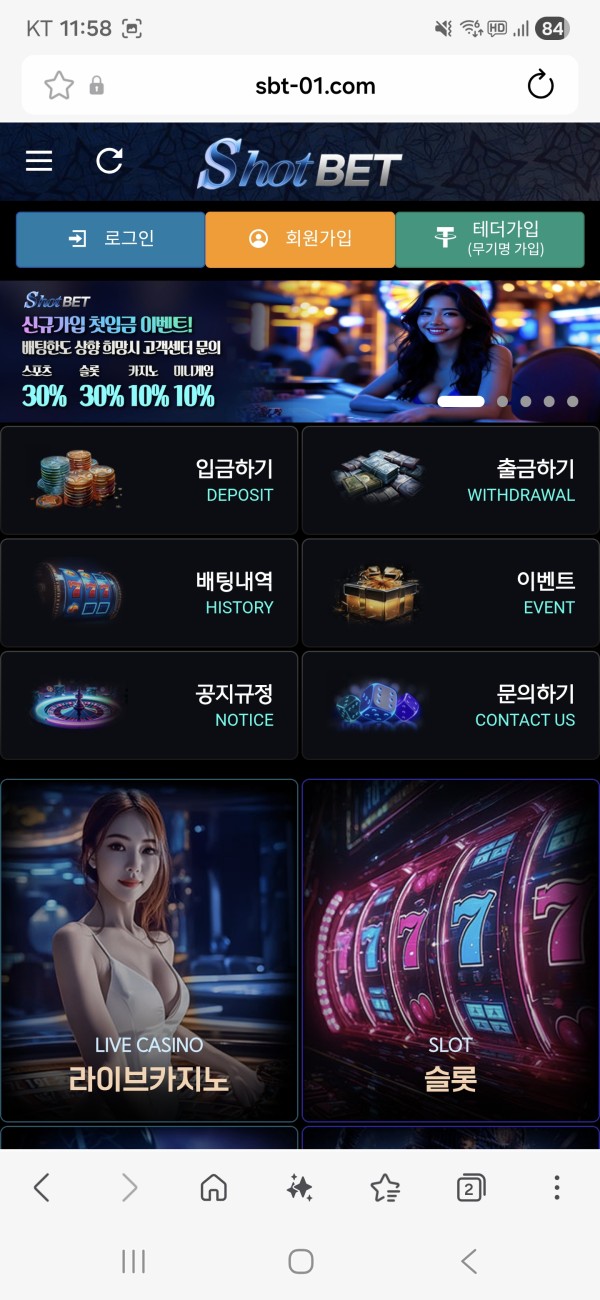This screenshot has width=600, height=1300.
Task: Open the browser overflow menu
Action: pos(556,1187)
